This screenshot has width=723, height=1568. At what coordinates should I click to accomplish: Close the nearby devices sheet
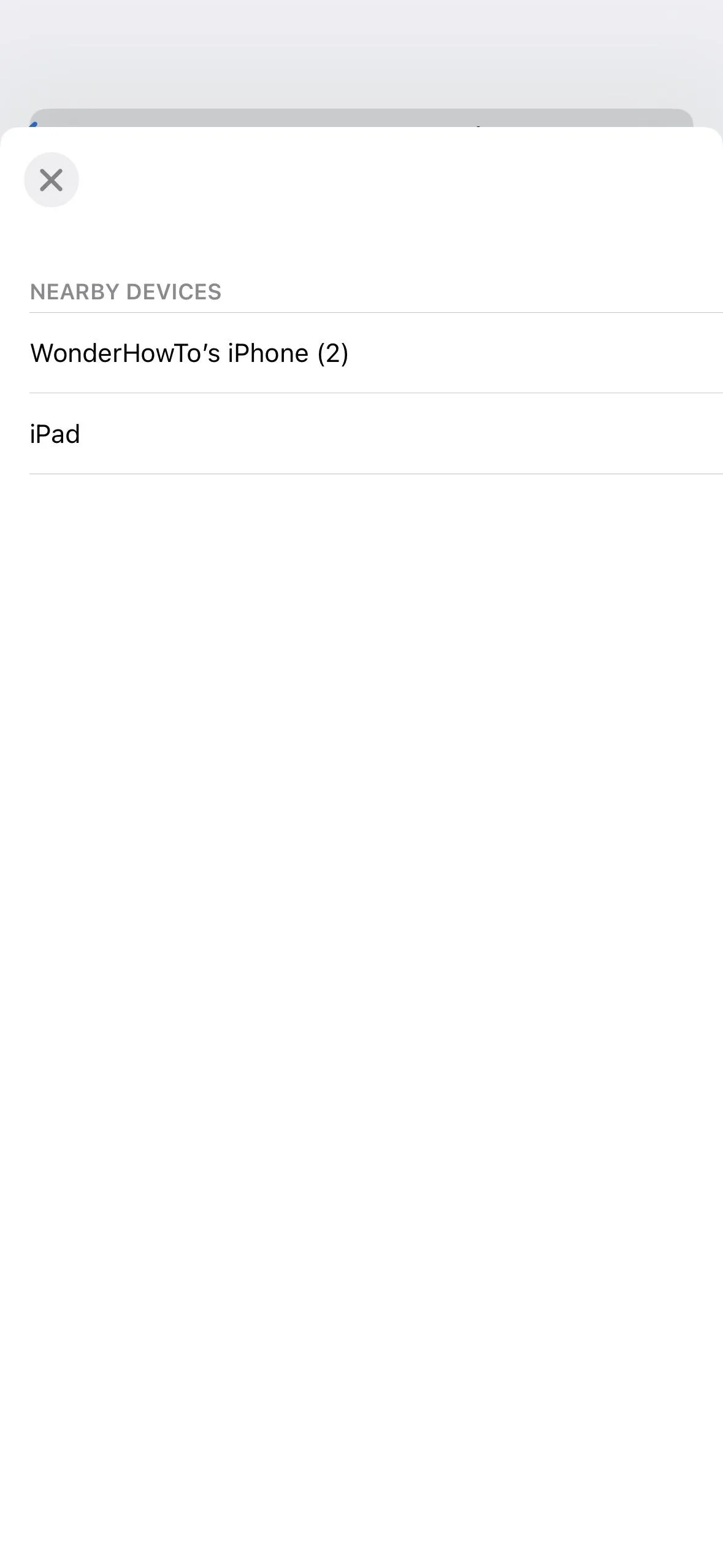(x=52, y=180)
